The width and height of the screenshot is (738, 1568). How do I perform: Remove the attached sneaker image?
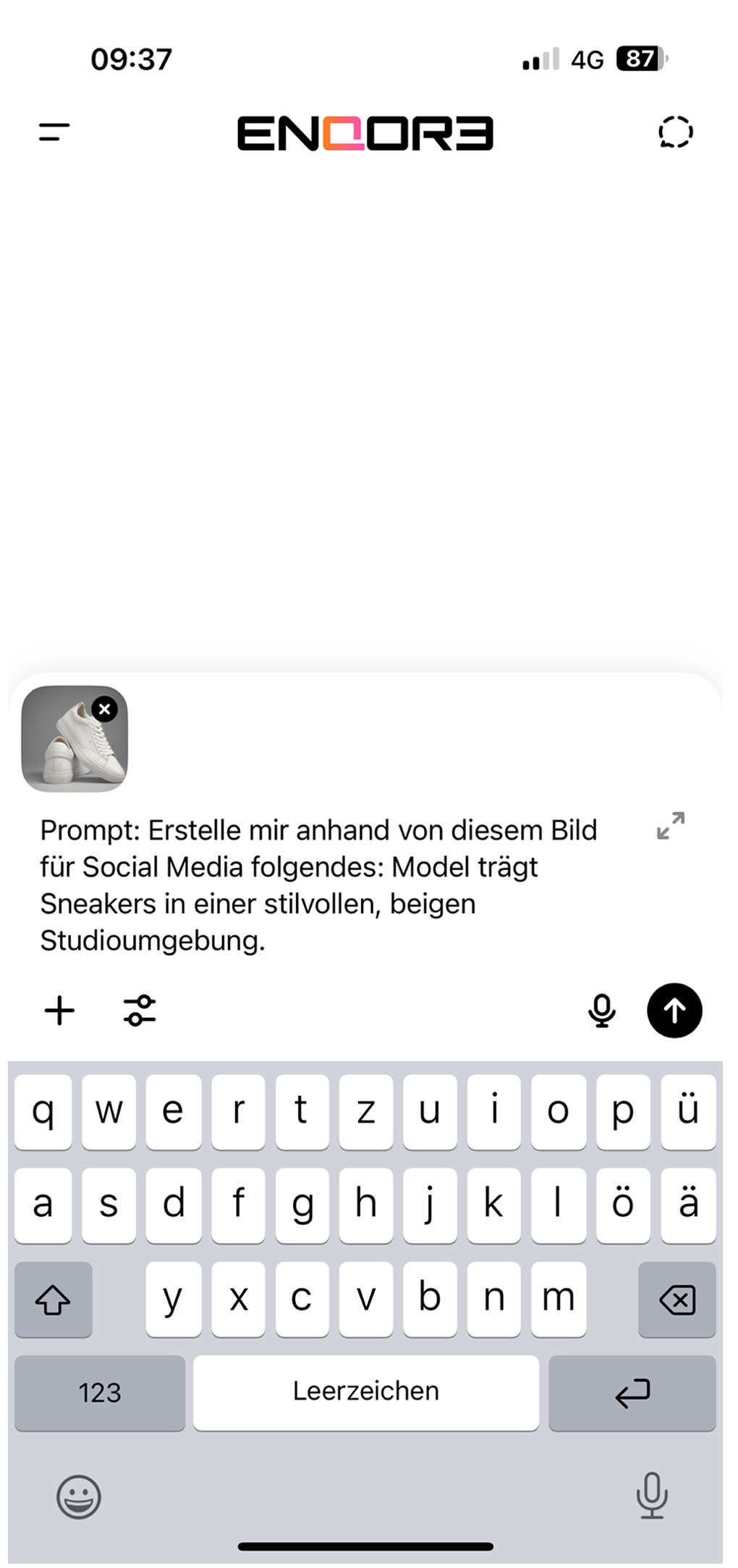tap(105, 709)
